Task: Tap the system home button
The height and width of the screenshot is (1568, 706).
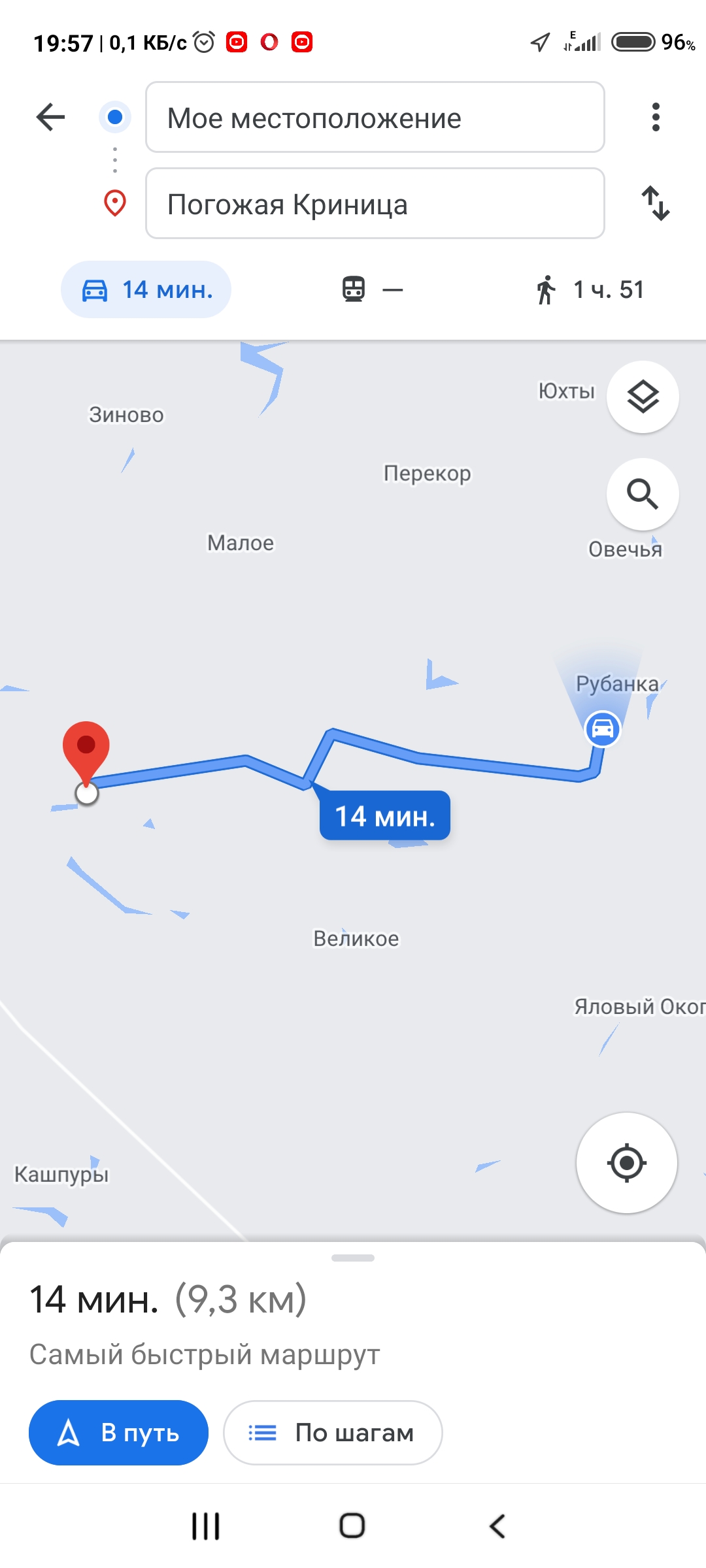Action: [352, 1526]
